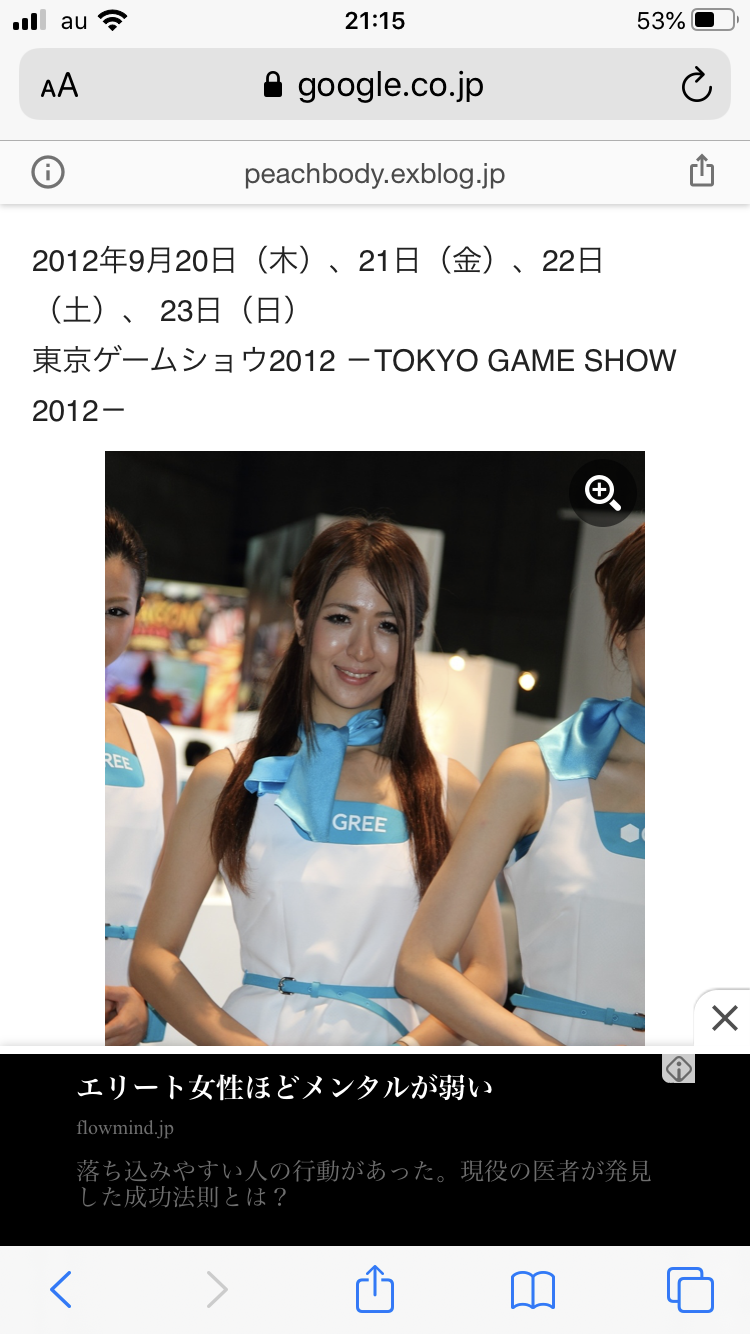
Task: Open Safari share sheet from toolbar
Action: pyautogui.click(x=375, y=1288)
